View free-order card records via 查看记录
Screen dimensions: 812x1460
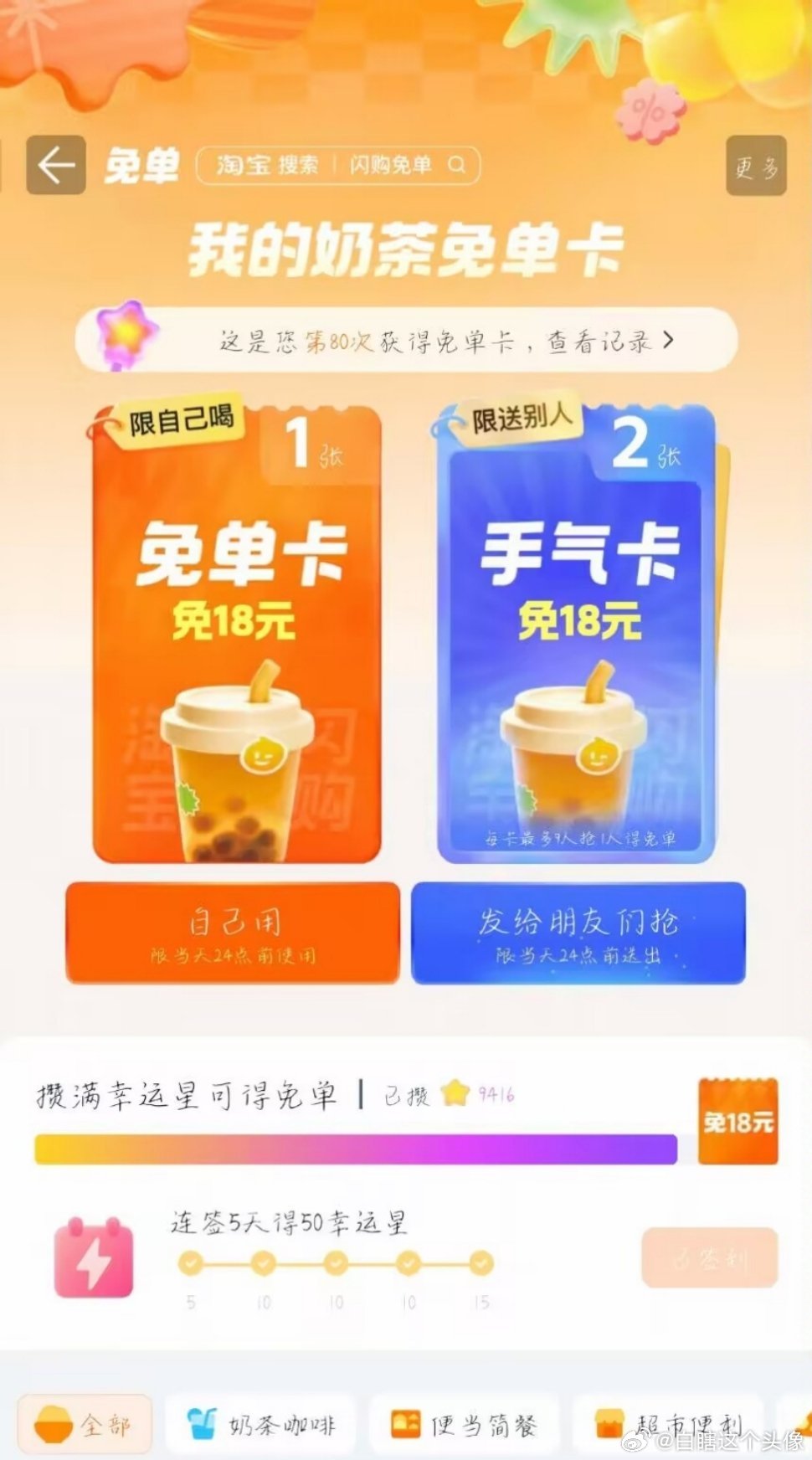[x=609, y=342]
